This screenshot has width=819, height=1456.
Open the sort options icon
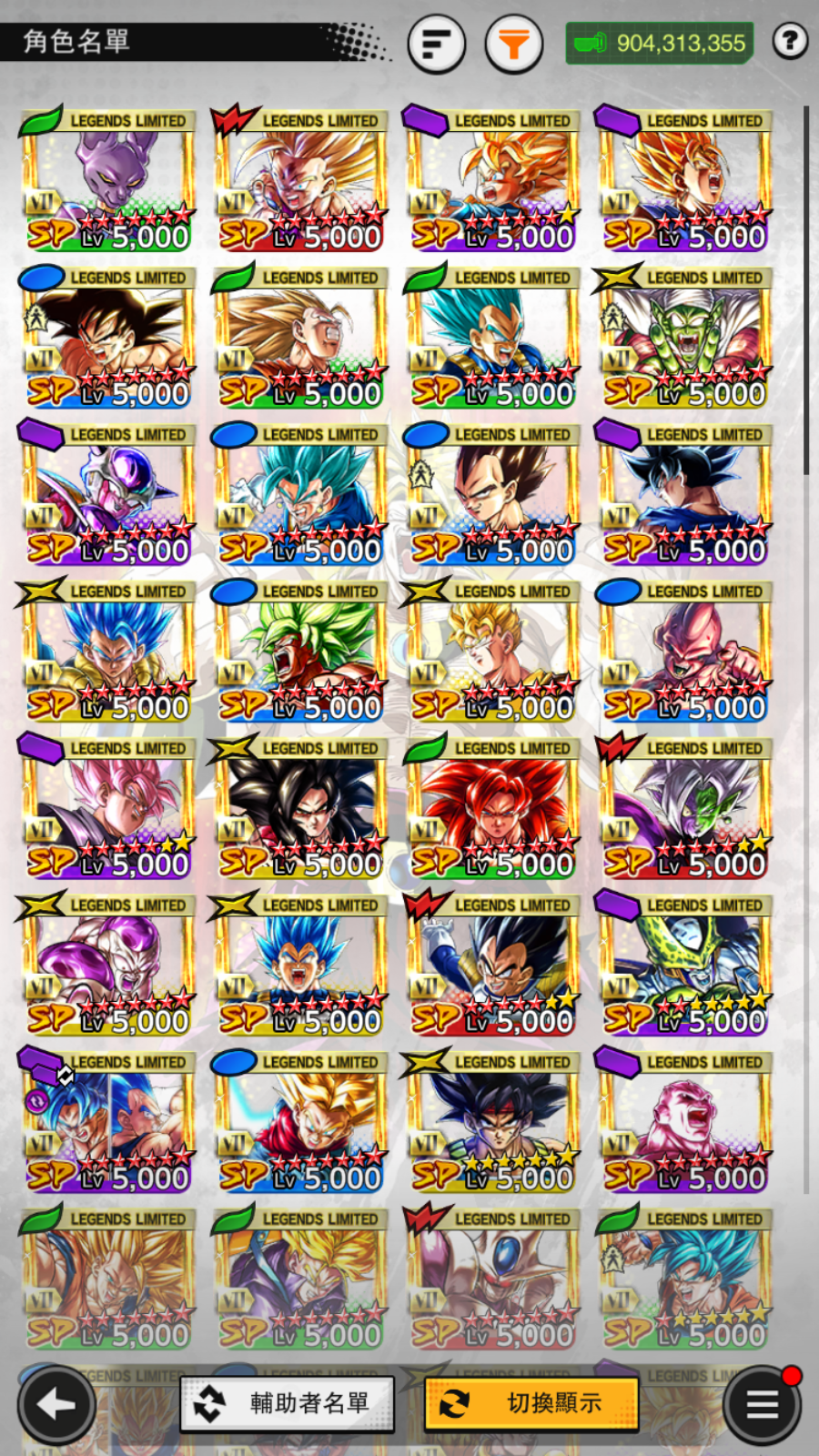pos(437,43)
